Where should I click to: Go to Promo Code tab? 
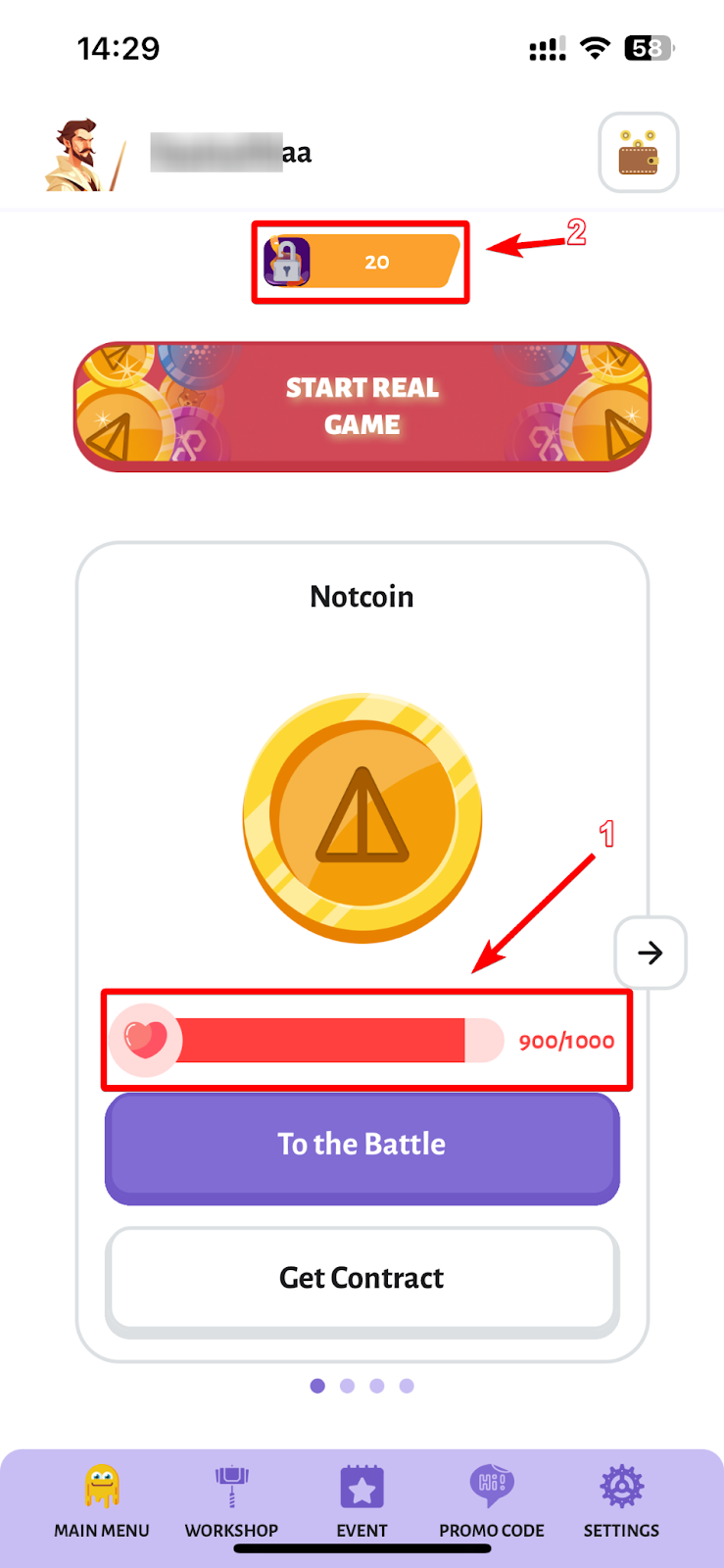(x=491, y=1501)
